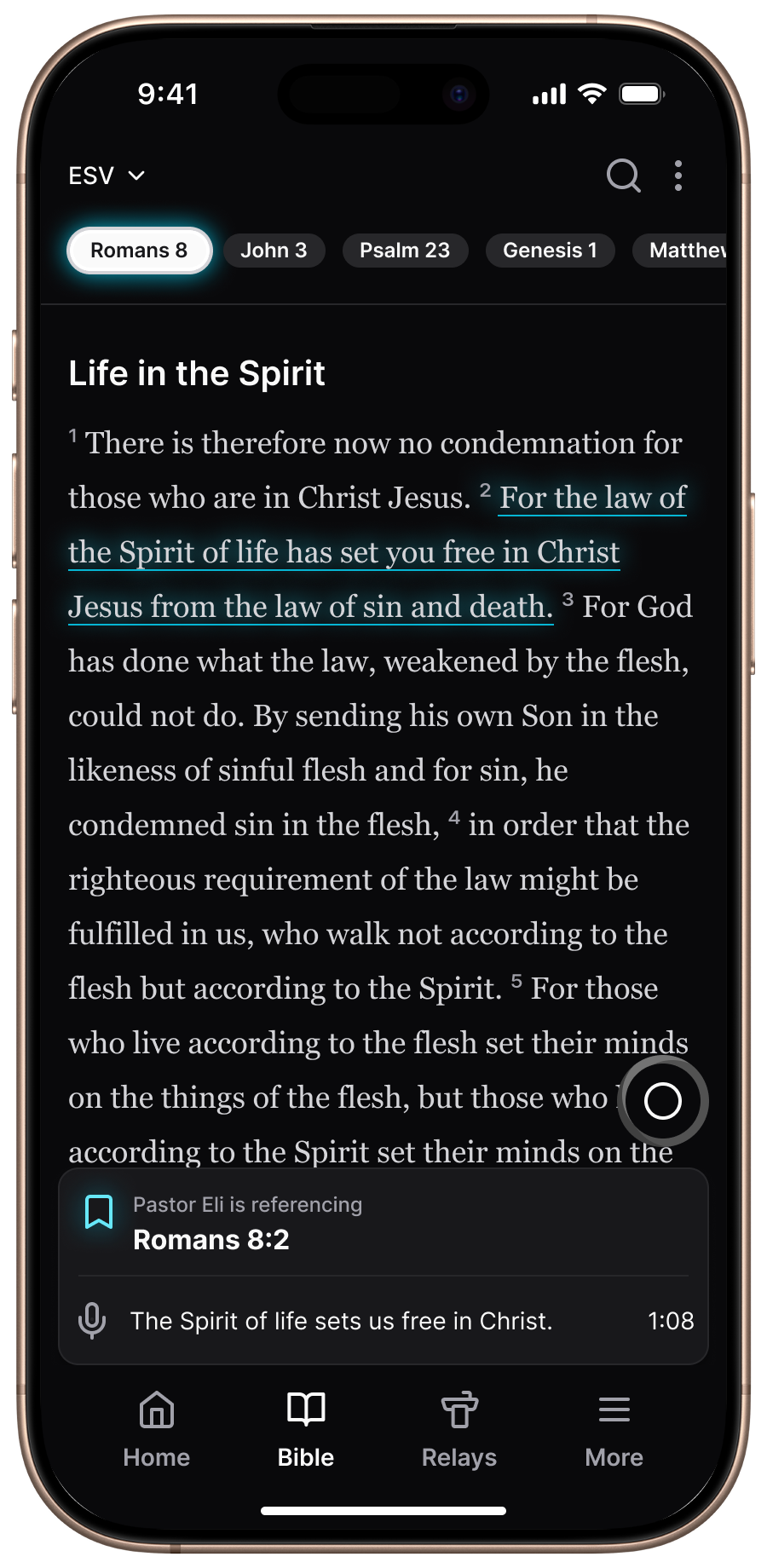Screen dimensions: 767x1568
Task: Open the Romans 8:2 reference card
Action: pos(383,1222)
